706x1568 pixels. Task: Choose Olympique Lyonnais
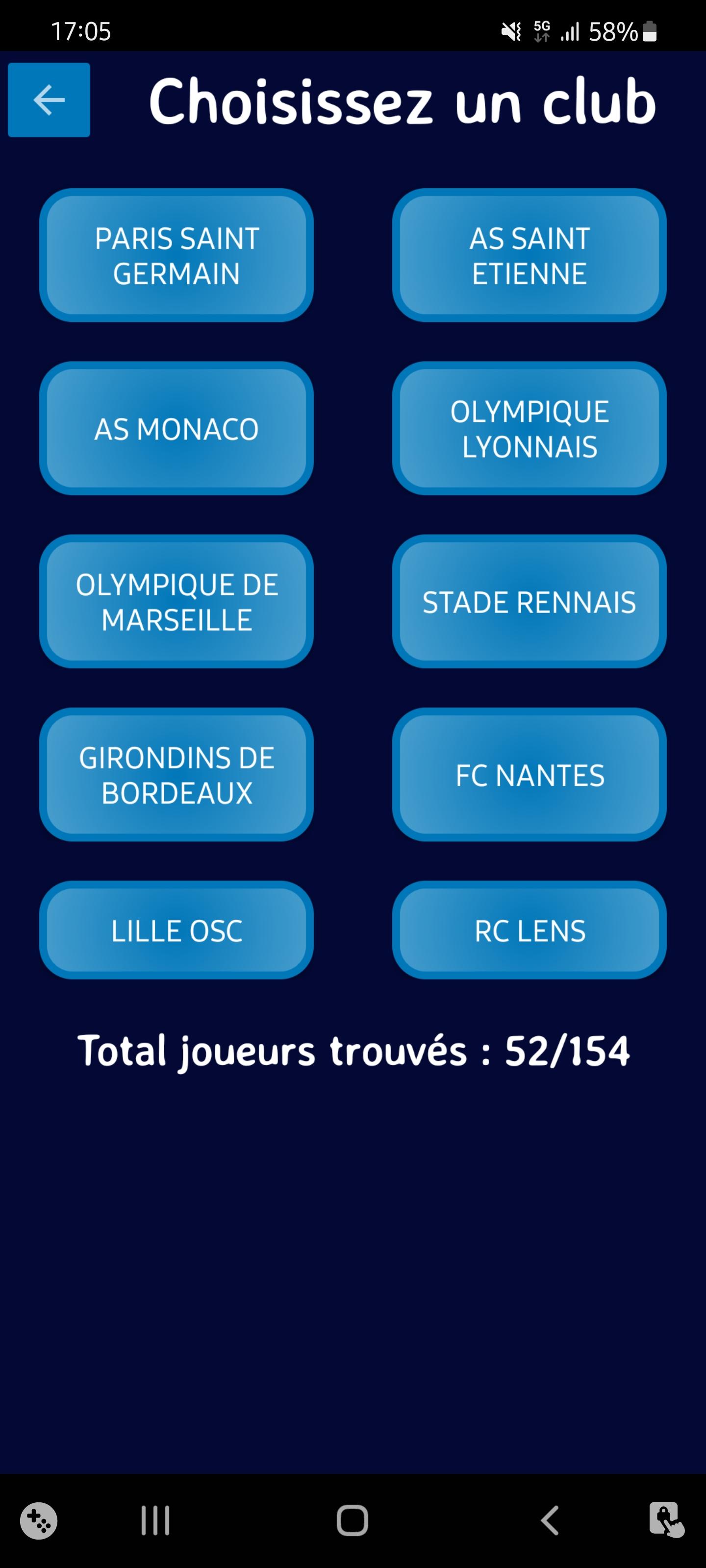[529, 429]
